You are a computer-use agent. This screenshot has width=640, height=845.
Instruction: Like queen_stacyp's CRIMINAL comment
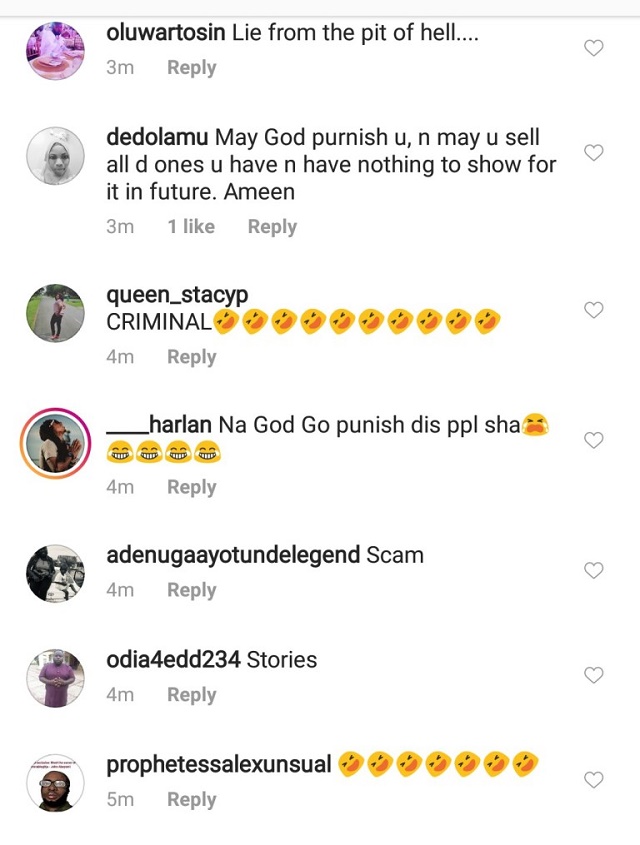pos(593,310)
